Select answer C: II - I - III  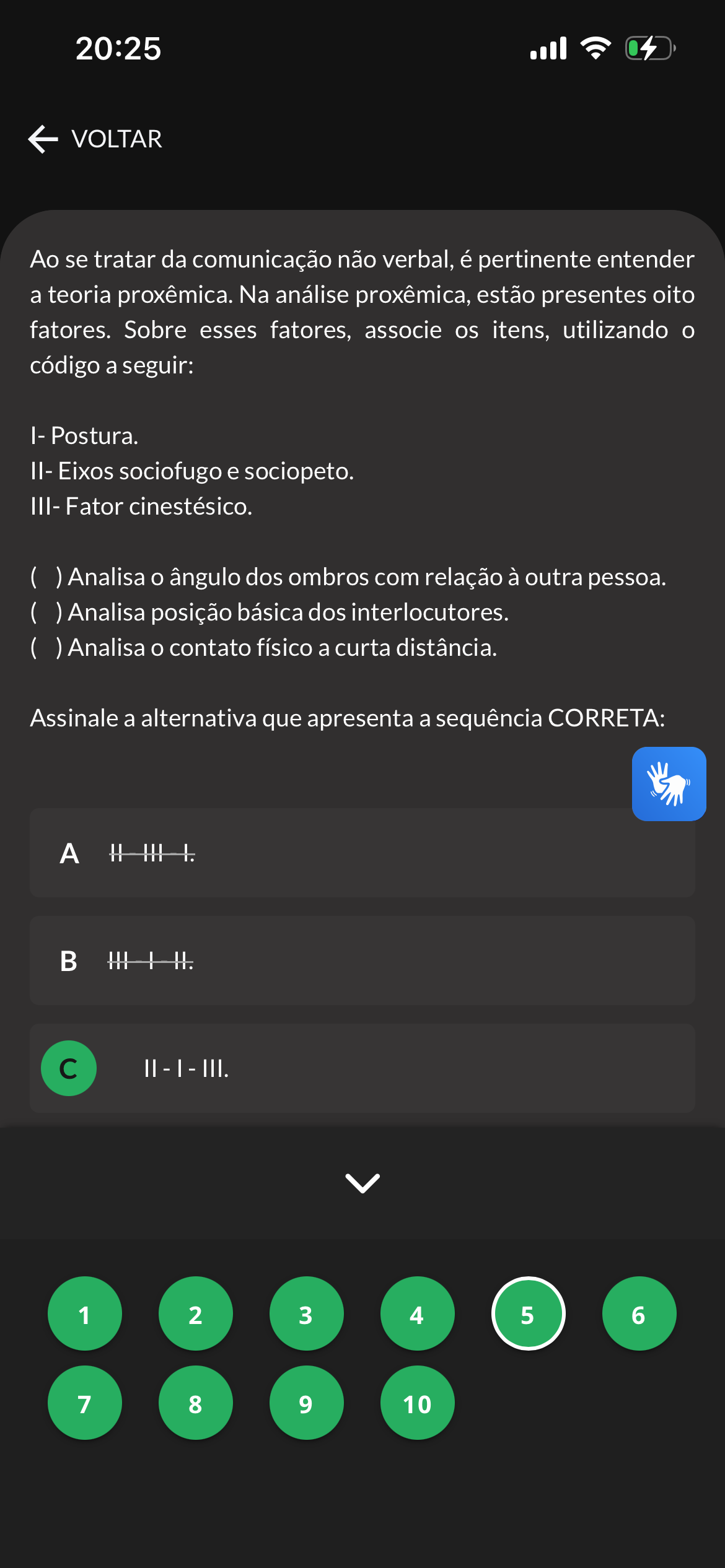tap(362, 1068)
